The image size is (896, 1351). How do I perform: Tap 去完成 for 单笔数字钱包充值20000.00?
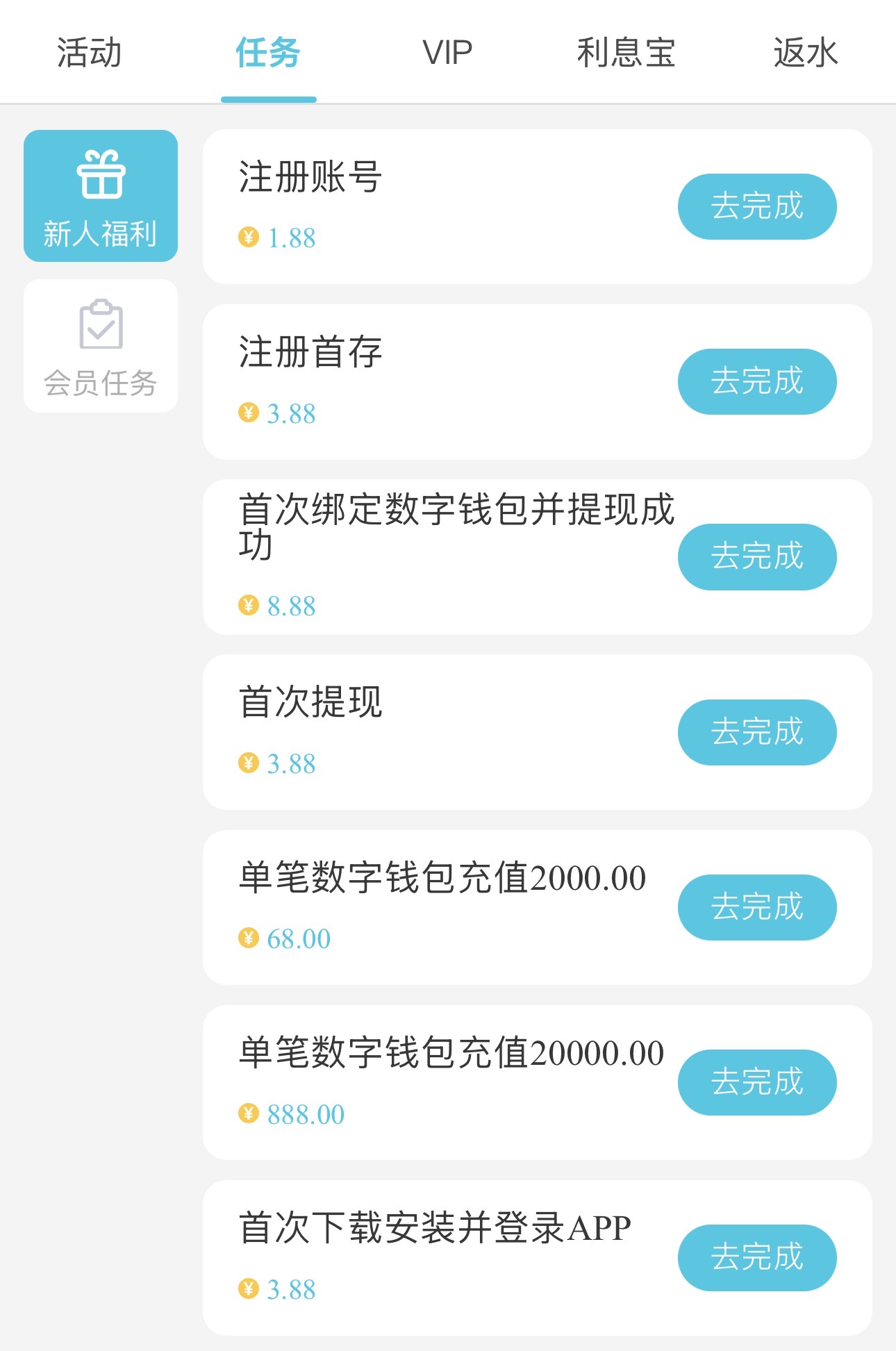click(x=757, y=1082)
